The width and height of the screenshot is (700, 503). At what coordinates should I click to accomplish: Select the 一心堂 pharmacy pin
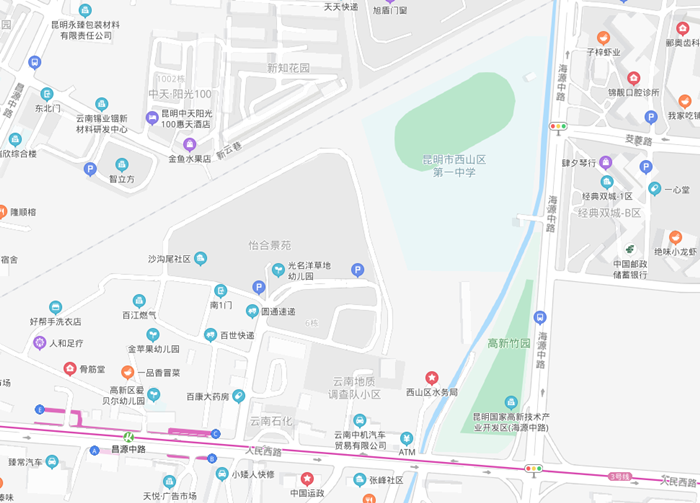click(x=654, y=189)
